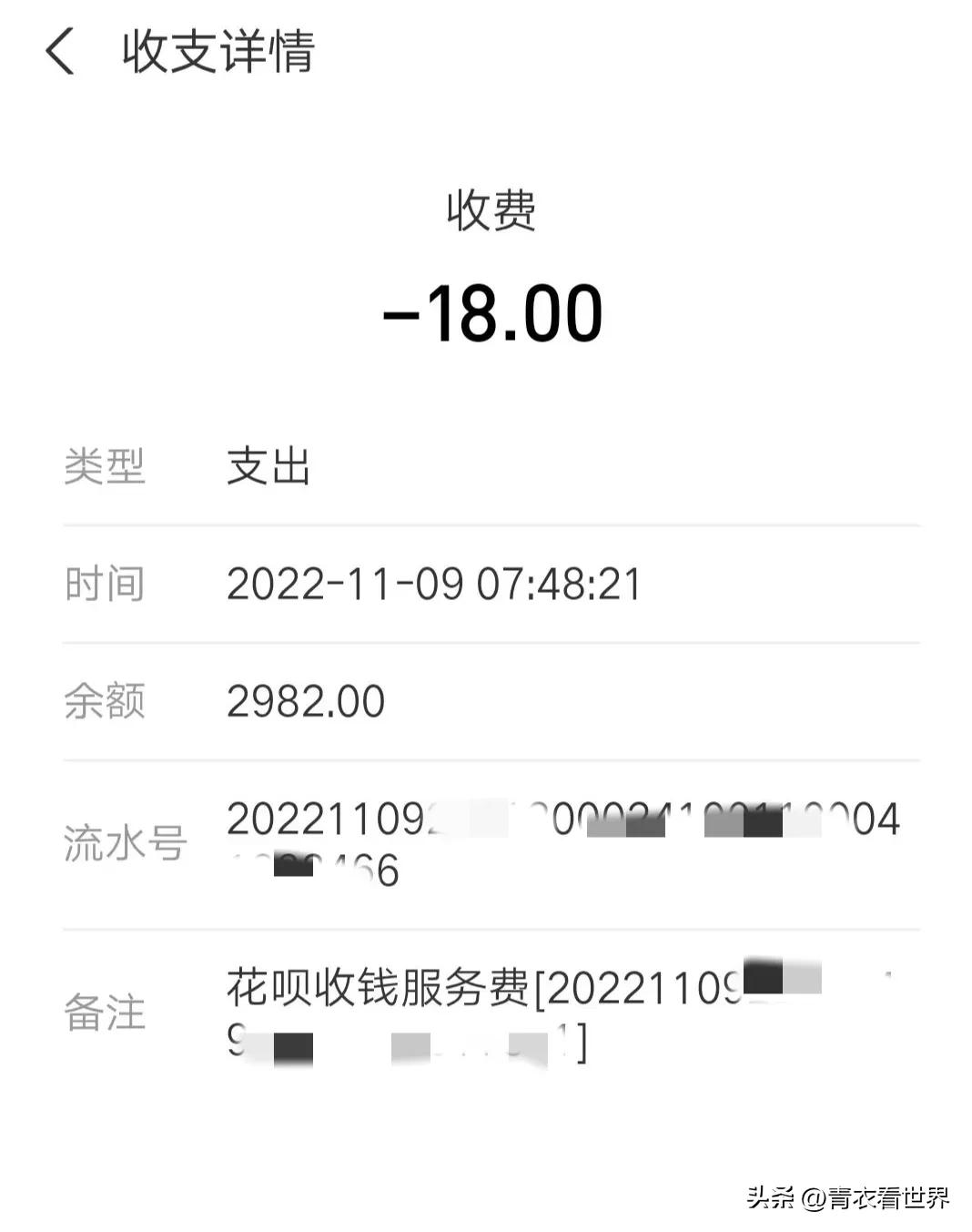Select the 花呗收钱服务费 remark text
972x1232 pixels.
click(378, 988)
